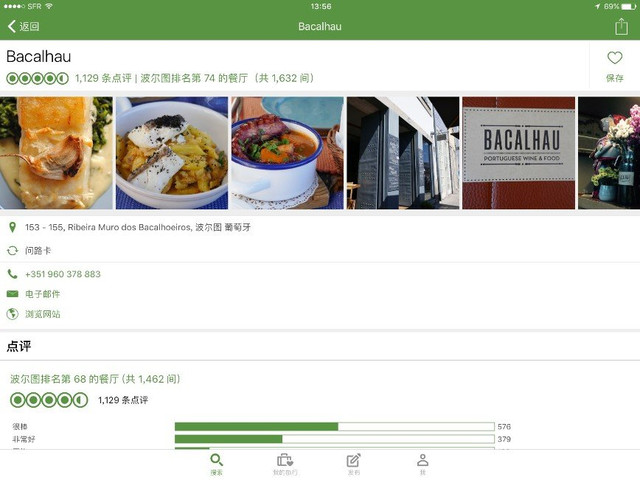Viewport: 640px width, 480px height.
Task: Open the restaurant address on map
Action: [x=137, y=227]
